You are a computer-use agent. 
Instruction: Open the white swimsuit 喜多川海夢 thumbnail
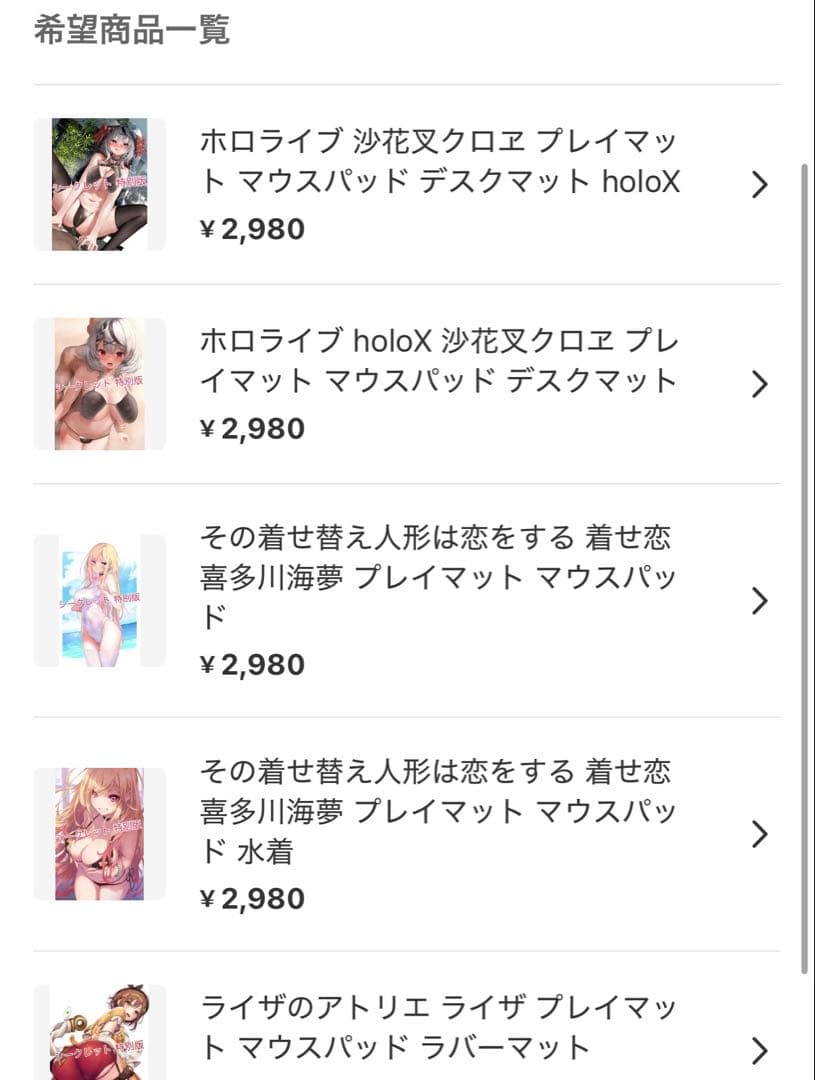101,601
